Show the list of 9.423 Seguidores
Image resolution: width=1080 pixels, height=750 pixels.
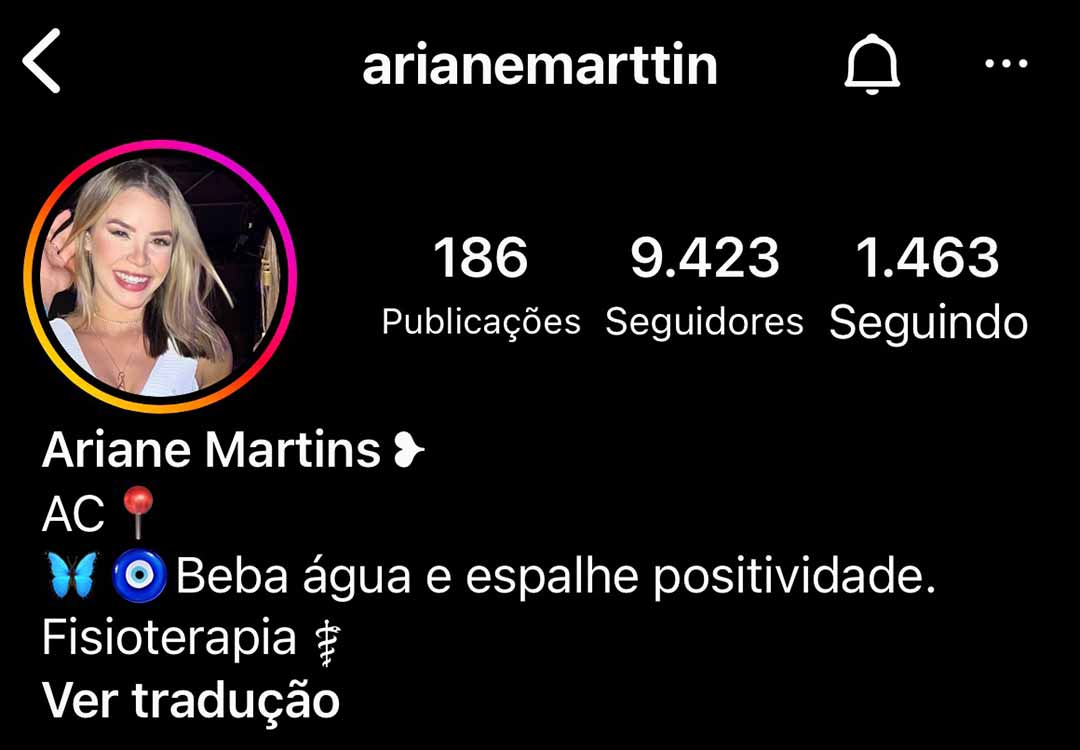pos(704,284)
